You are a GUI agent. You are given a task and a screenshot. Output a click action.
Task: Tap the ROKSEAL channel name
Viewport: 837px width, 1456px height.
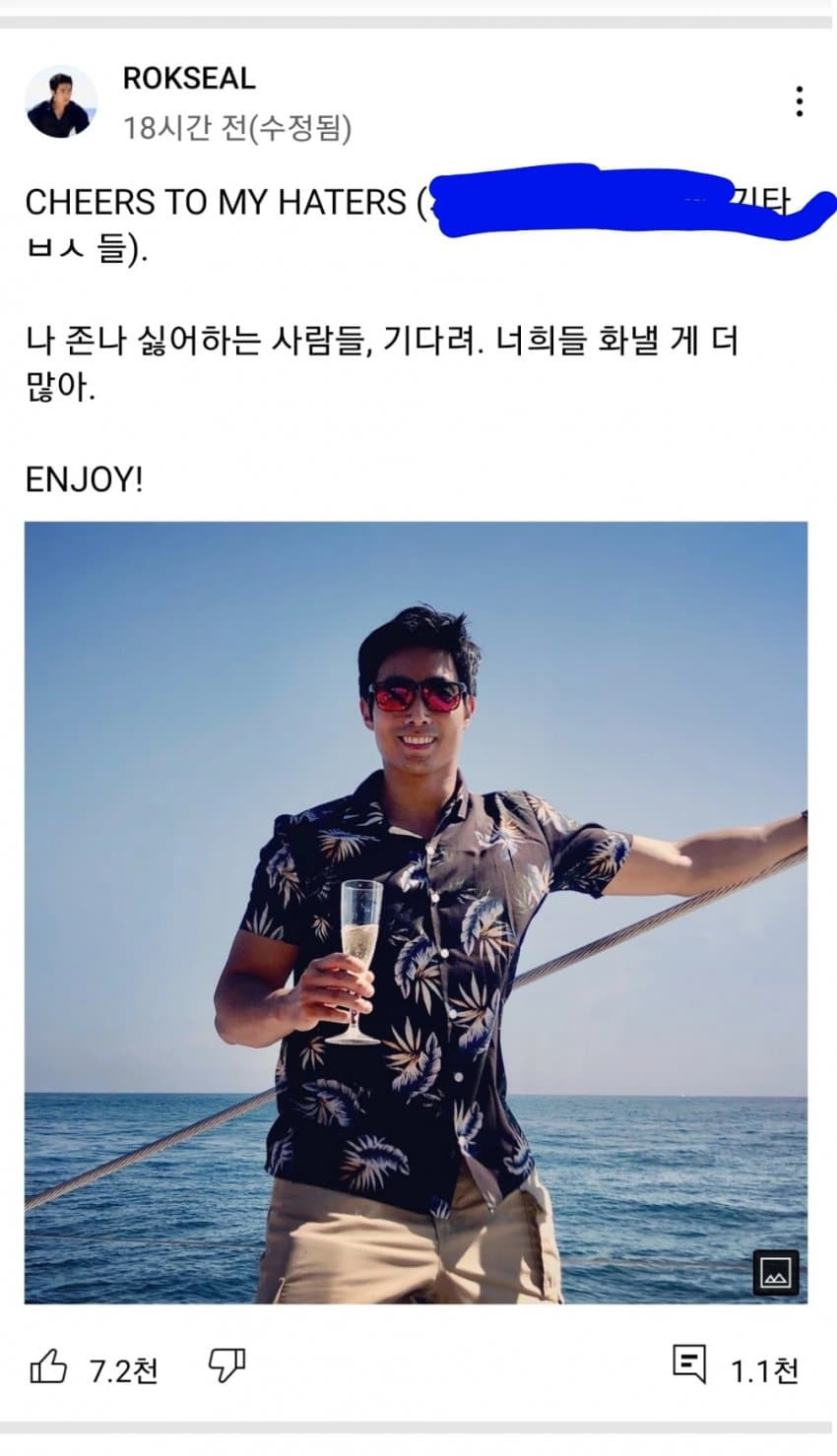point(189,79)
